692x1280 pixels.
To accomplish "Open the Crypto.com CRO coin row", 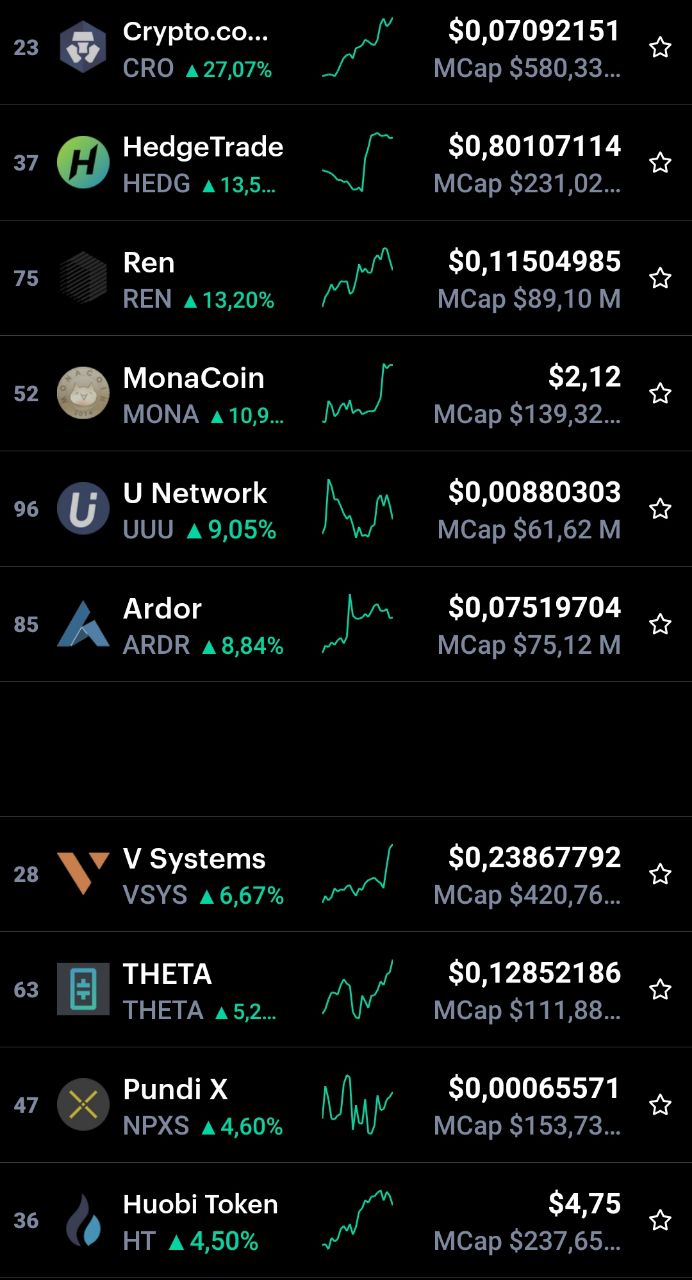I will pyautogui.click(x=346, y=48).
